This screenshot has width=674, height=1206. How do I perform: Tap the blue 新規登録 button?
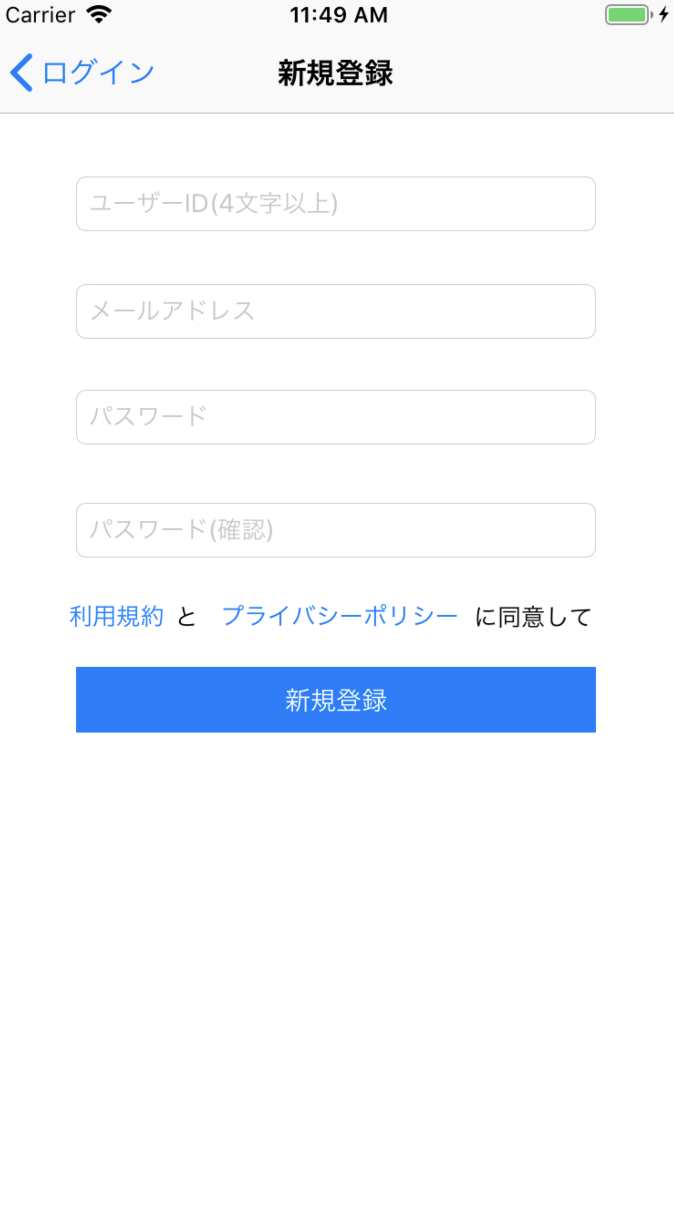tap(335, 700)
